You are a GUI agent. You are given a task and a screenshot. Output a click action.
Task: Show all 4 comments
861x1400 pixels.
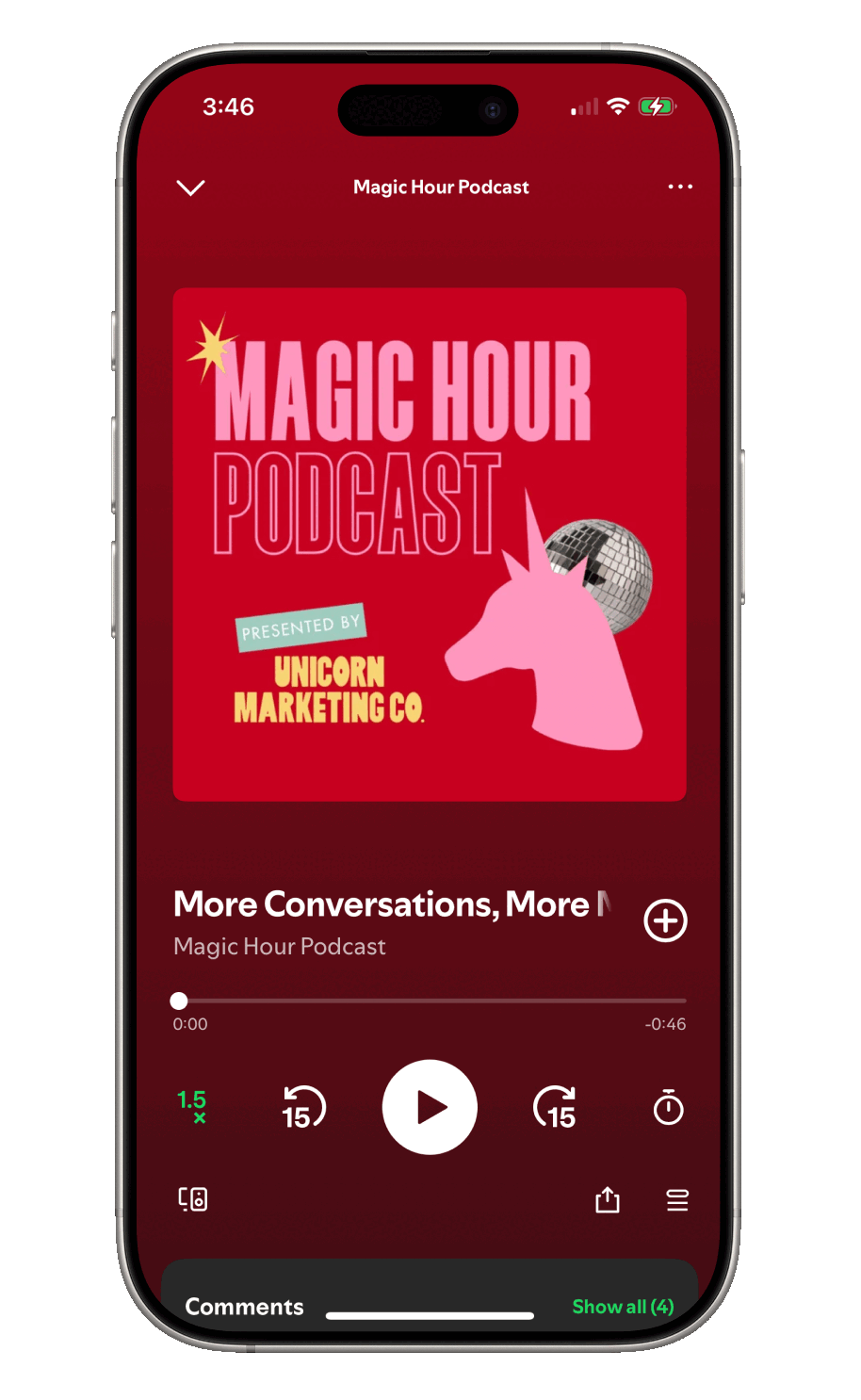pyautogui.click(x=623, y=1307)
